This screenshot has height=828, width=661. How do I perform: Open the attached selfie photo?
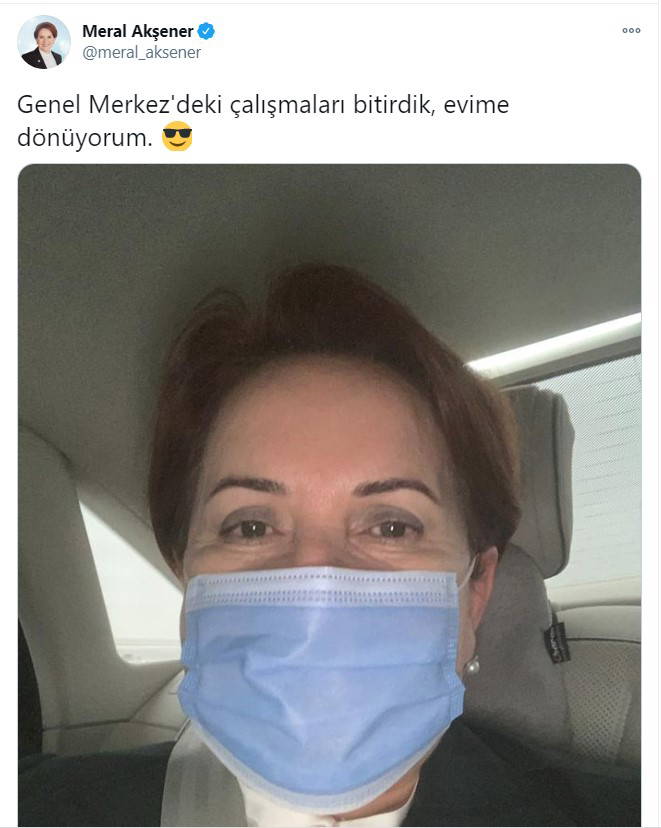click(329, 494)
